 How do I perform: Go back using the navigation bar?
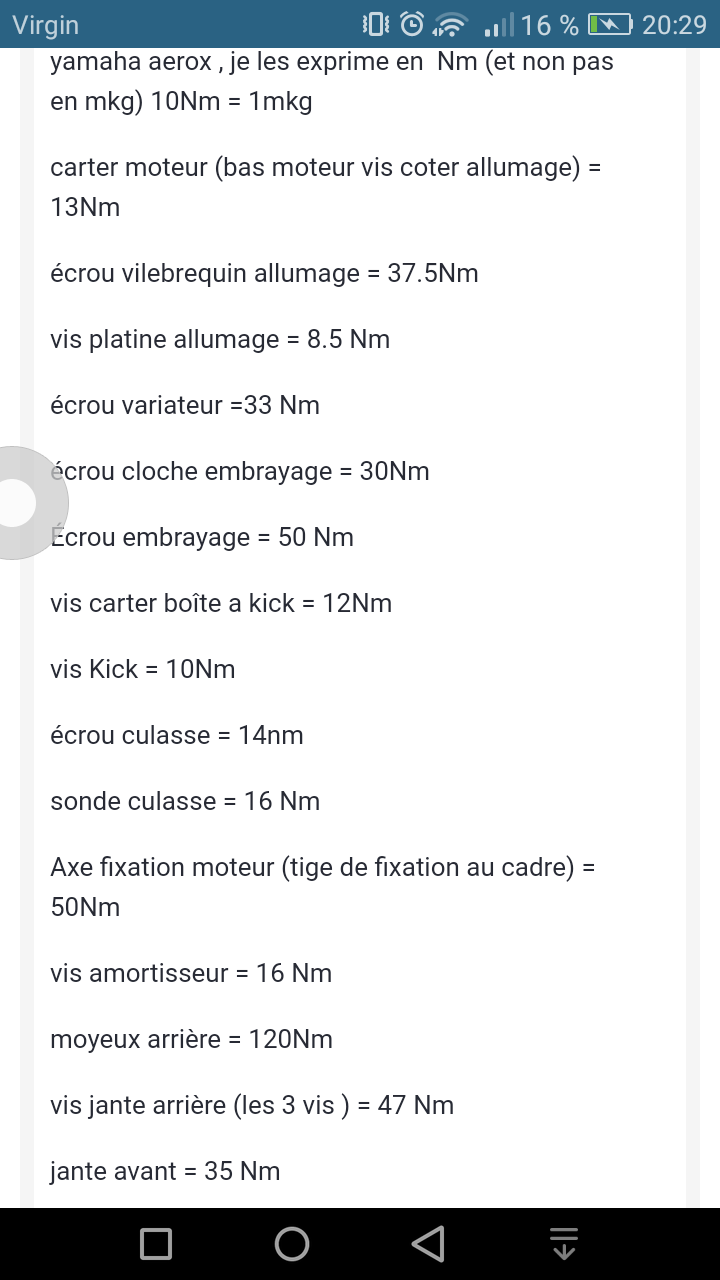428,1244
